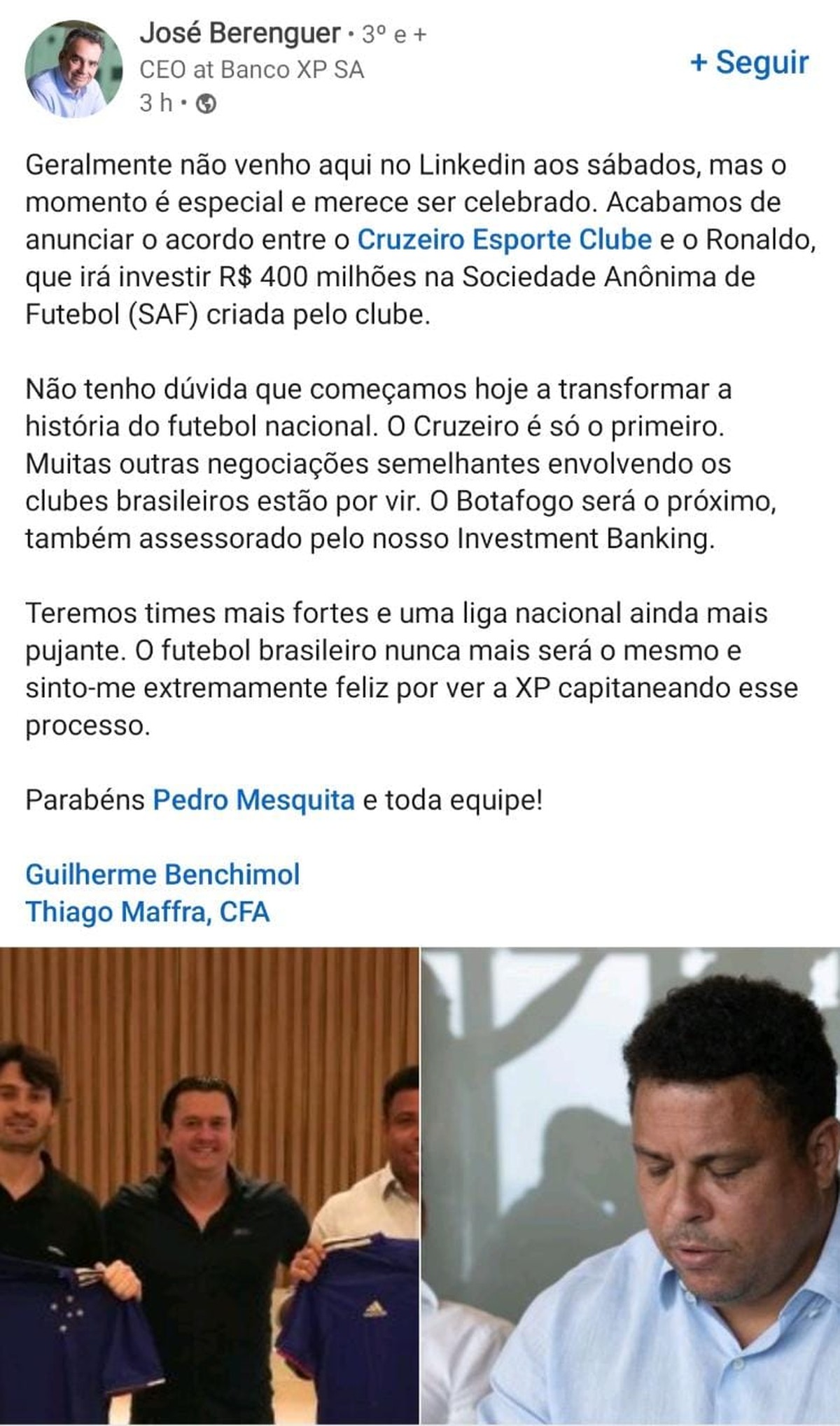840x1426 pixels.
Task: Open José Berenguer's profile picture
Action: 74,69
